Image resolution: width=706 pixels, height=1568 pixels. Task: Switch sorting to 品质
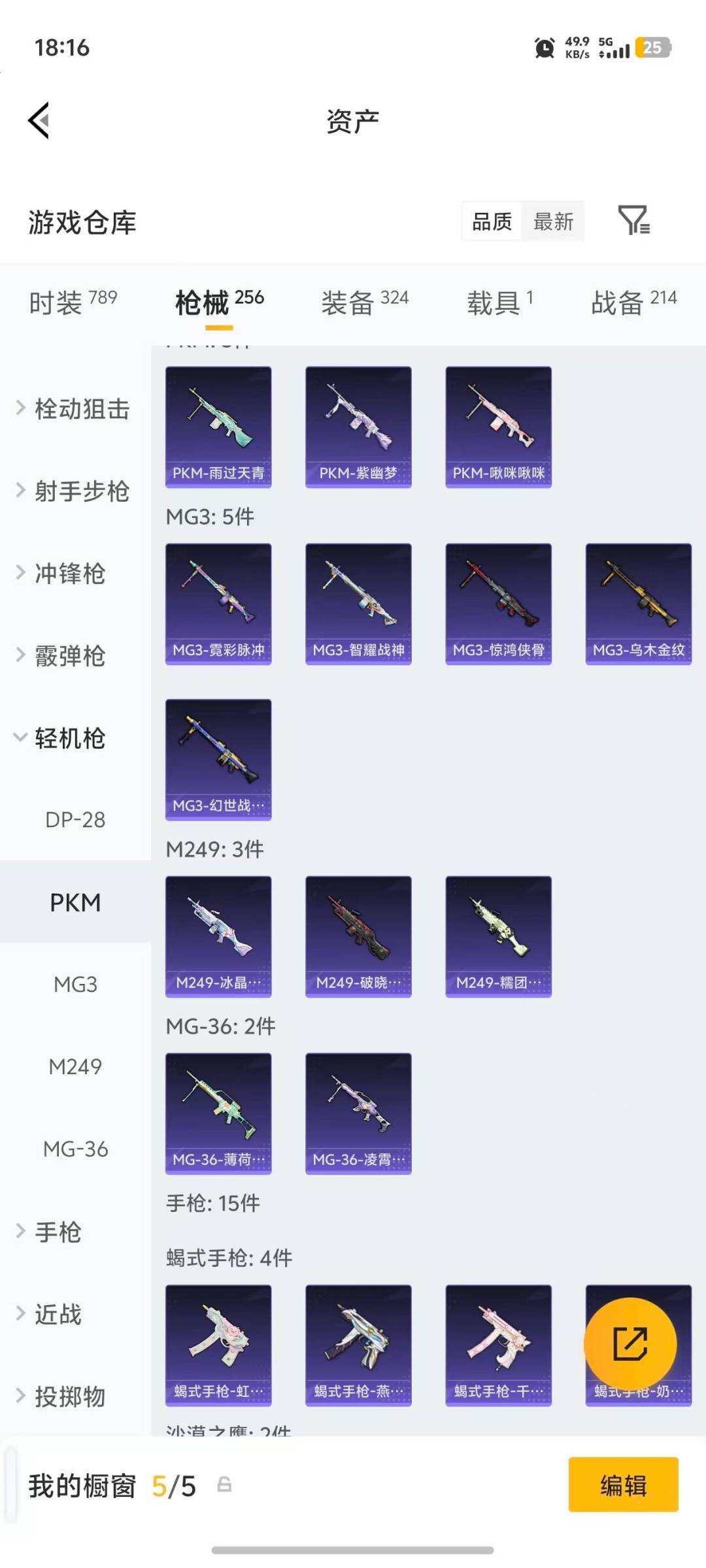pos(492,222)
